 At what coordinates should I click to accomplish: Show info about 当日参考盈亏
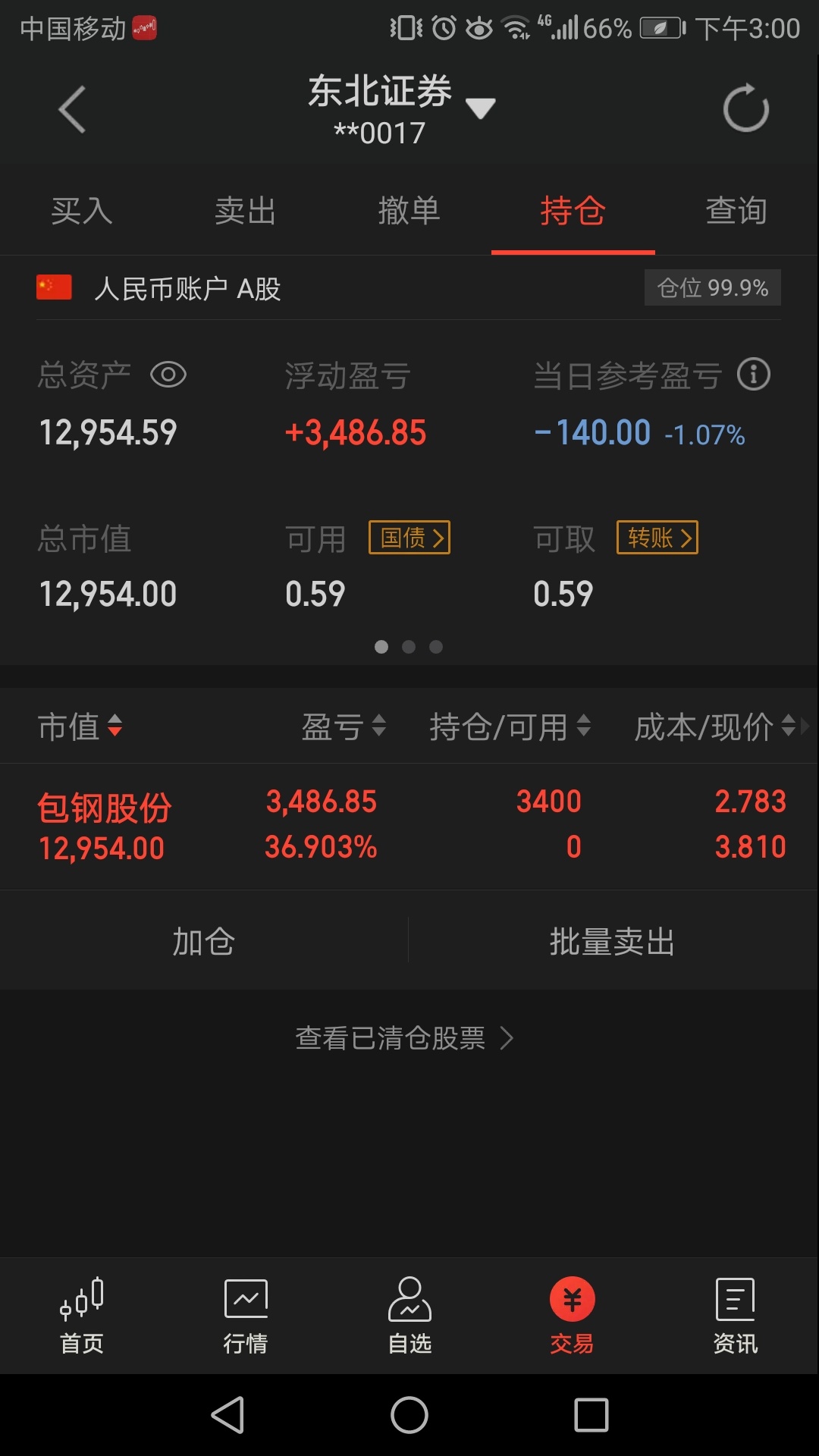754,375
